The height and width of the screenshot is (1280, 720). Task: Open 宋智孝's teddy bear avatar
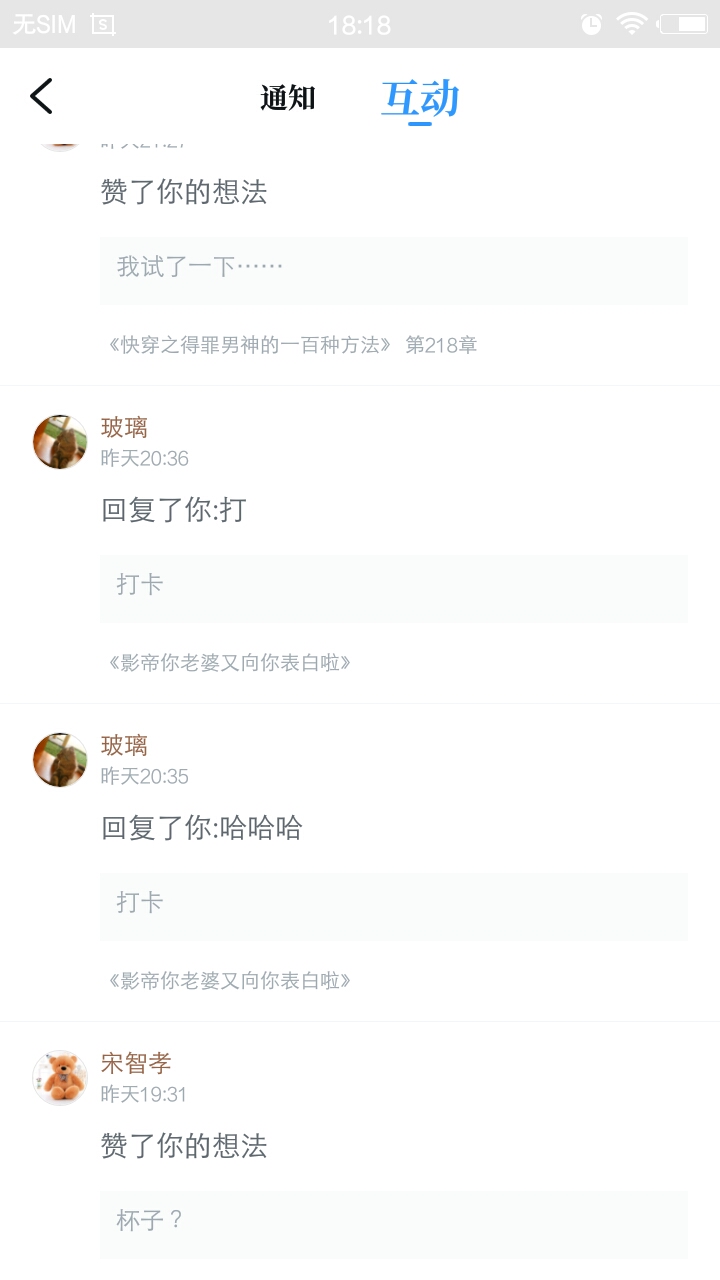(x=60, y=1078)
